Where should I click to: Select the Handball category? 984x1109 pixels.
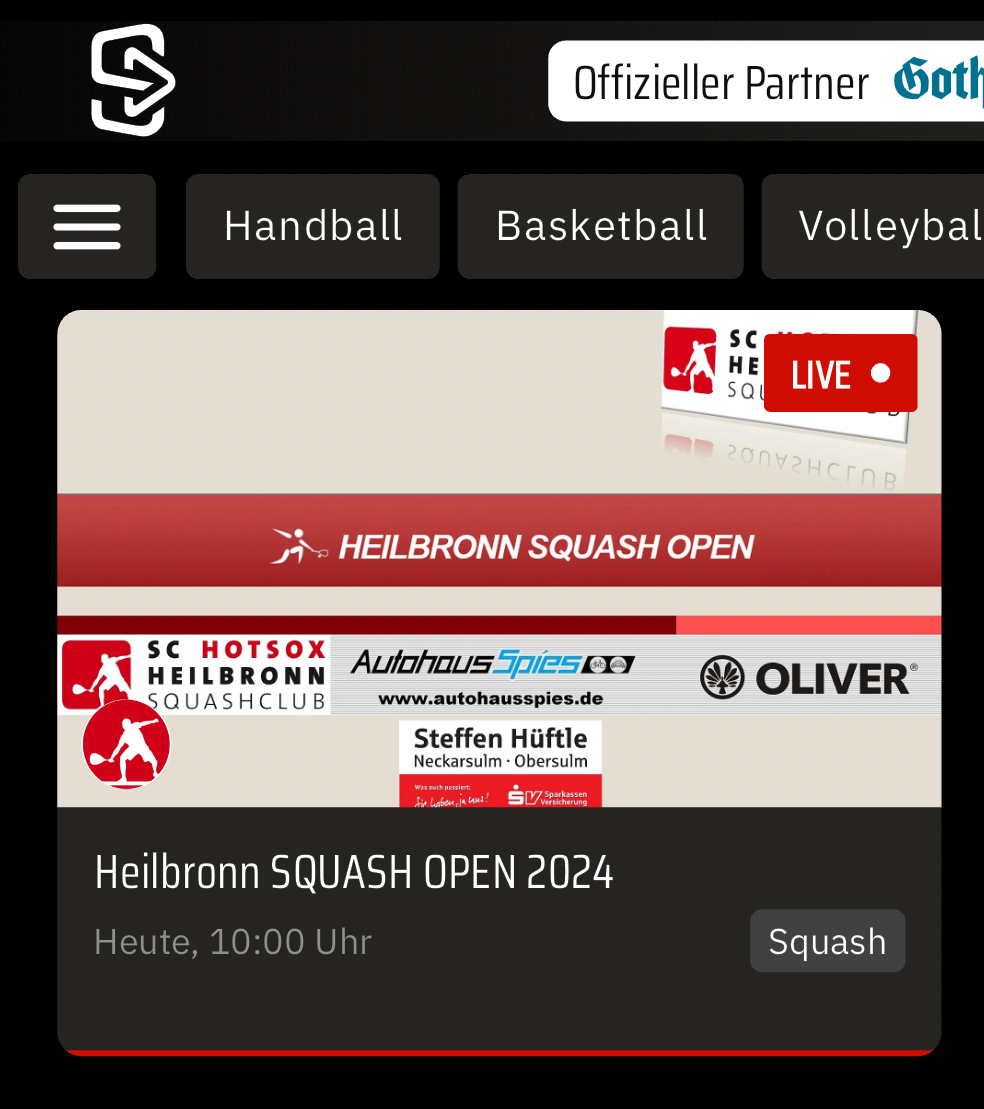click(x=312, y=226)
